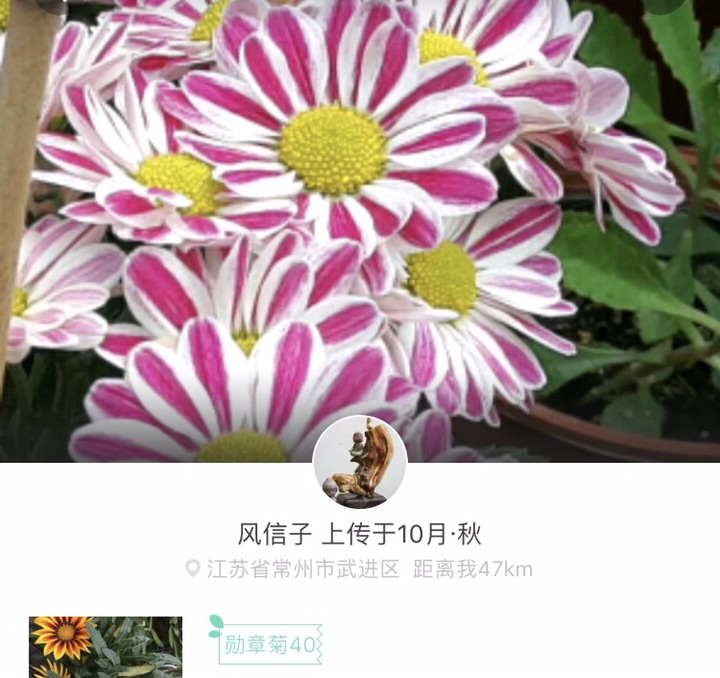Open the uploader's profile avatar
720x678 pixels.
pos(360,463)
